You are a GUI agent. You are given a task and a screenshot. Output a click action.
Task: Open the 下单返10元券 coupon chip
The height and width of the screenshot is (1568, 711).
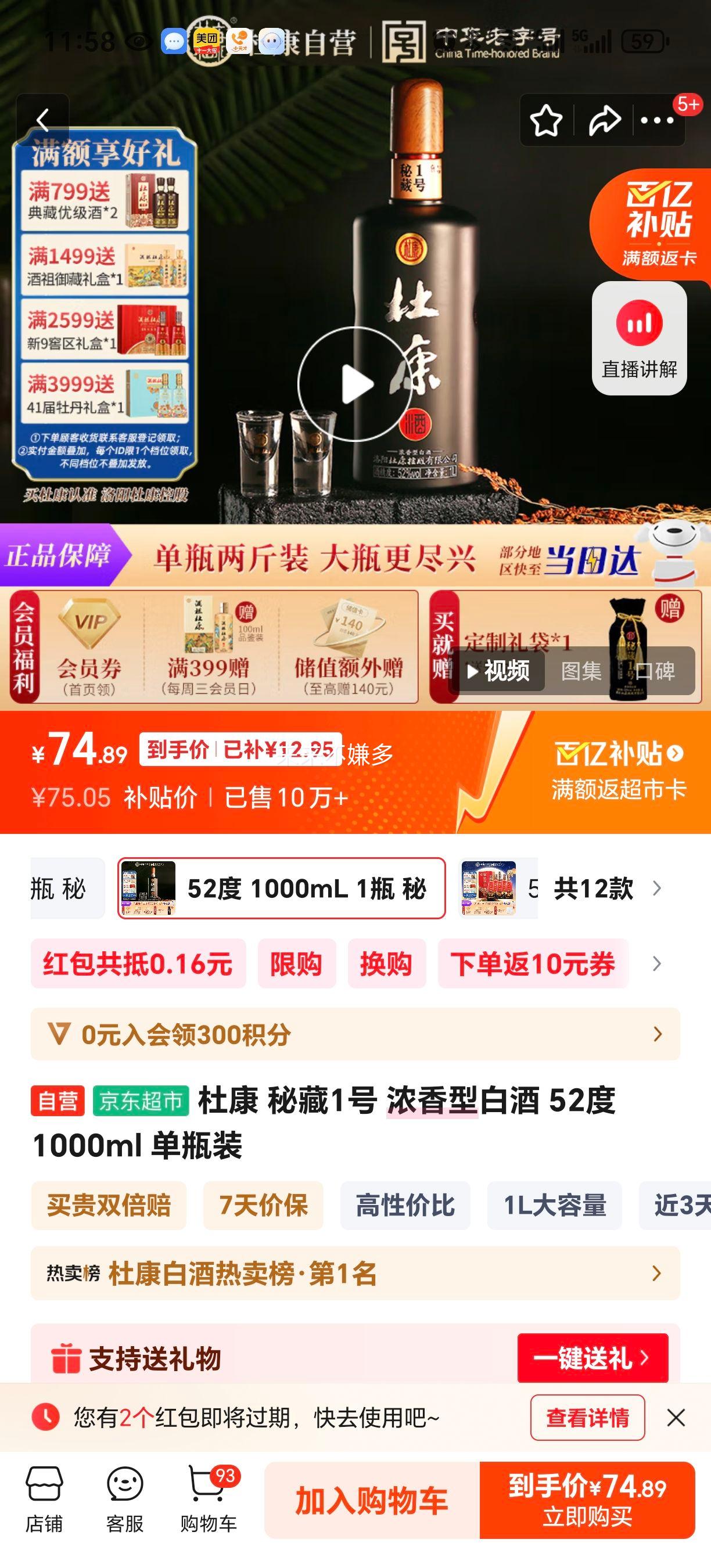(533, 963)
